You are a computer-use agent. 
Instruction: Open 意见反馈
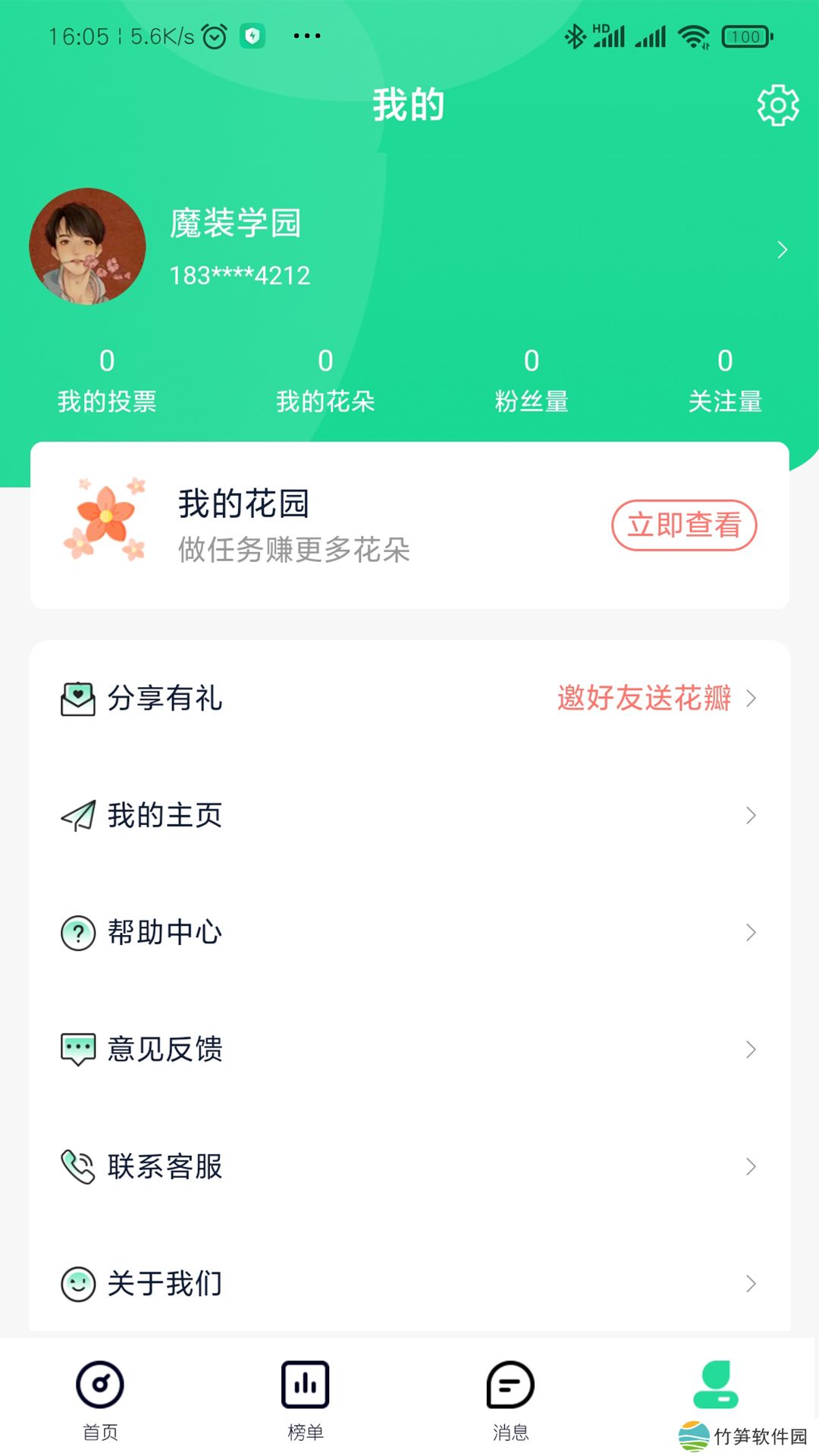pyautogui.click(x=409, y=1050)
